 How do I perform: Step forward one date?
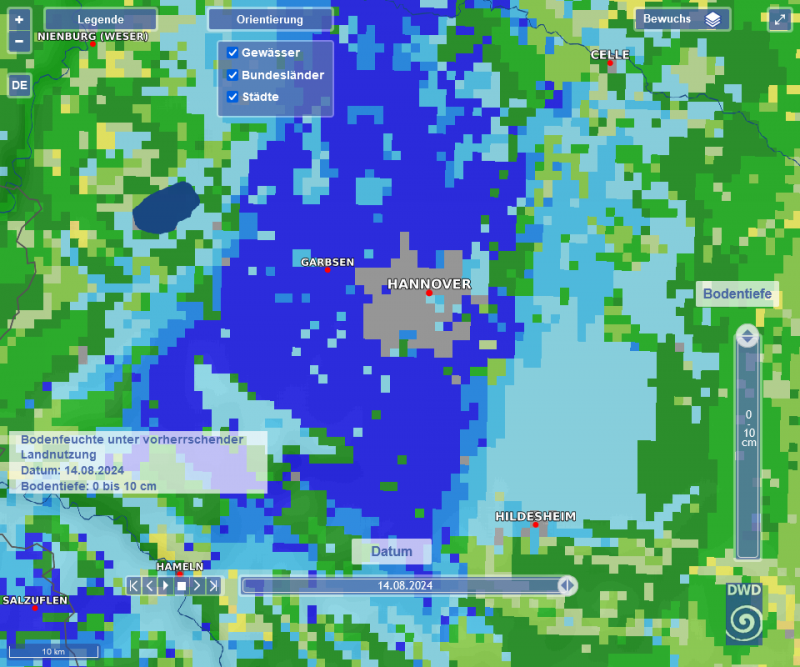(197, 585)
